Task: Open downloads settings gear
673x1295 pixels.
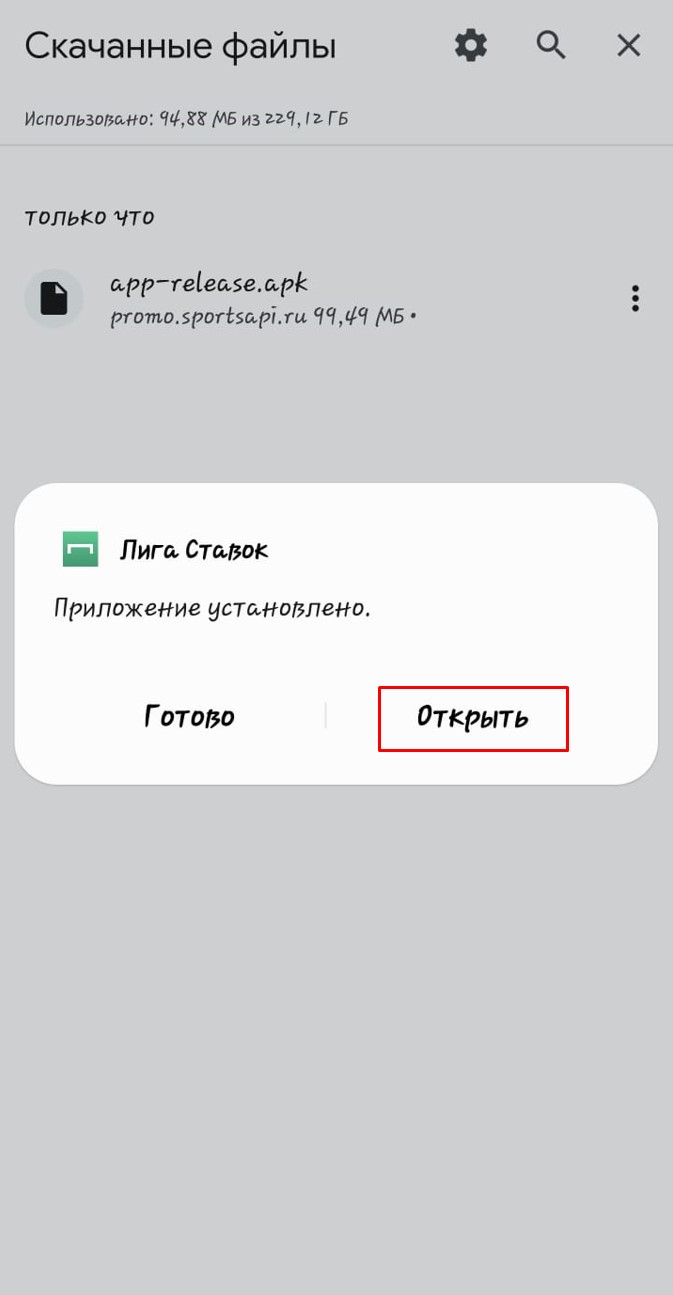Action: point(471,45)
